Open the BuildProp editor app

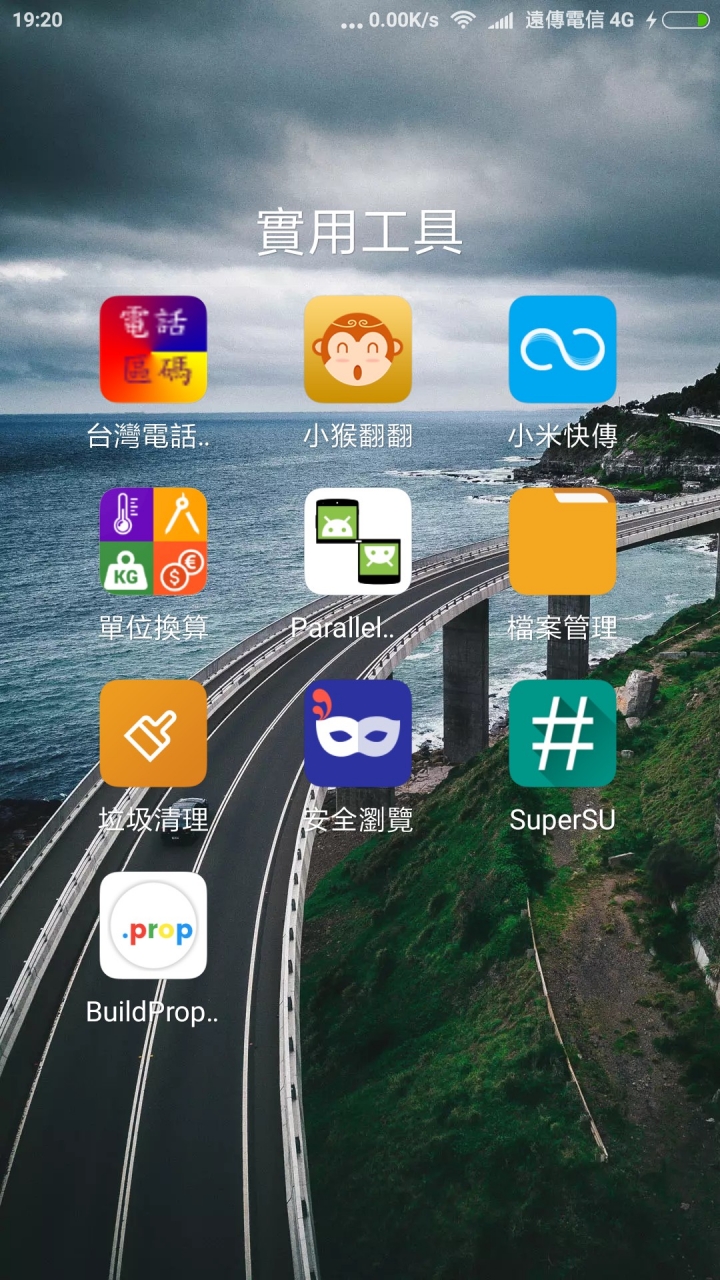153,925
